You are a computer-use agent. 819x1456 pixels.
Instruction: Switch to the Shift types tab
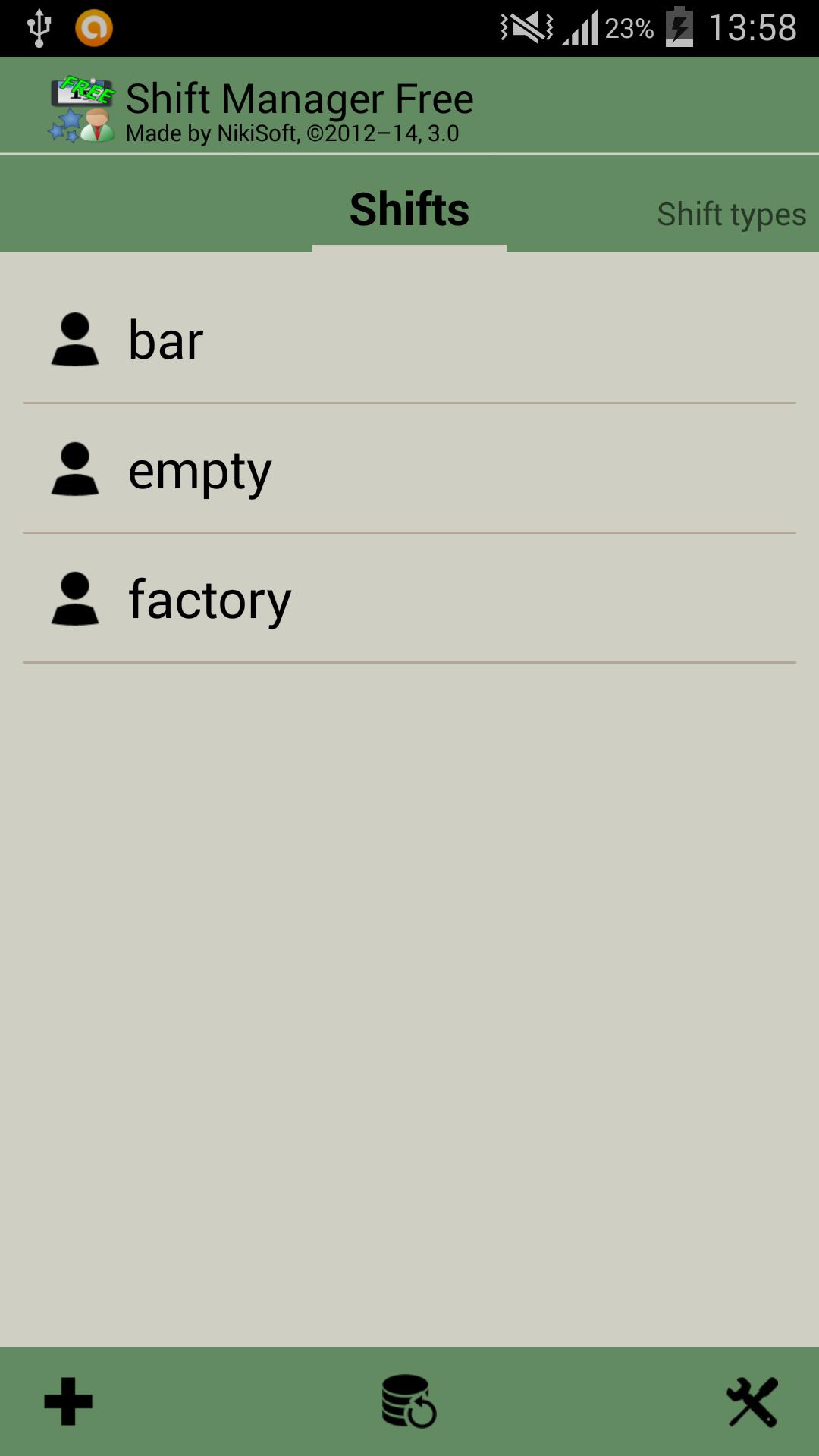click(x=730, y=213)
